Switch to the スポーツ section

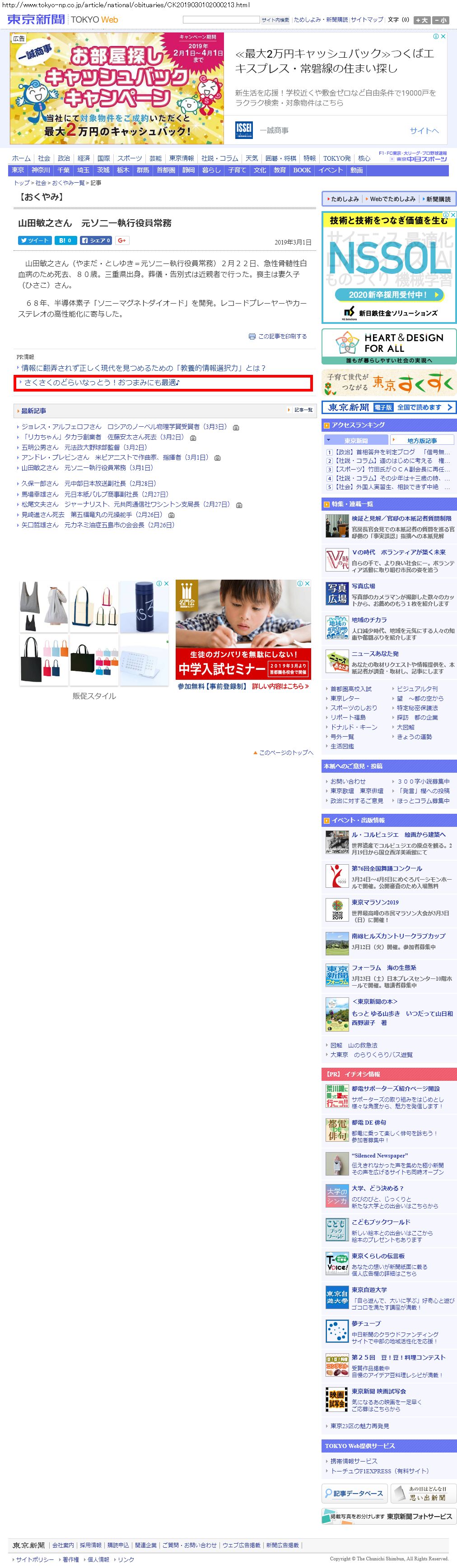[129, 158]
